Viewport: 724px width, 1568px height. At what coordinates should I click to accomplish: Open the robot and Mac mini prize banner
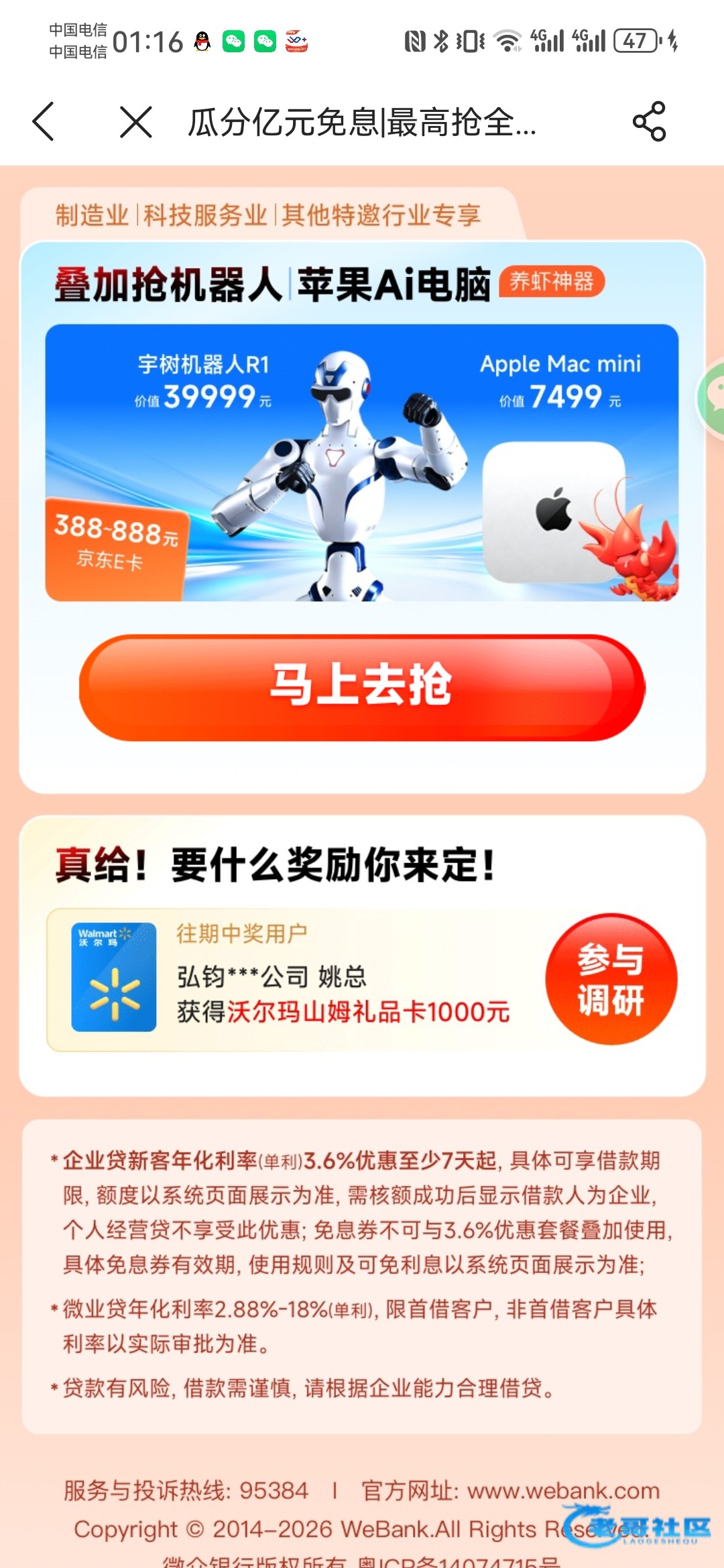[x=362, y=462]
